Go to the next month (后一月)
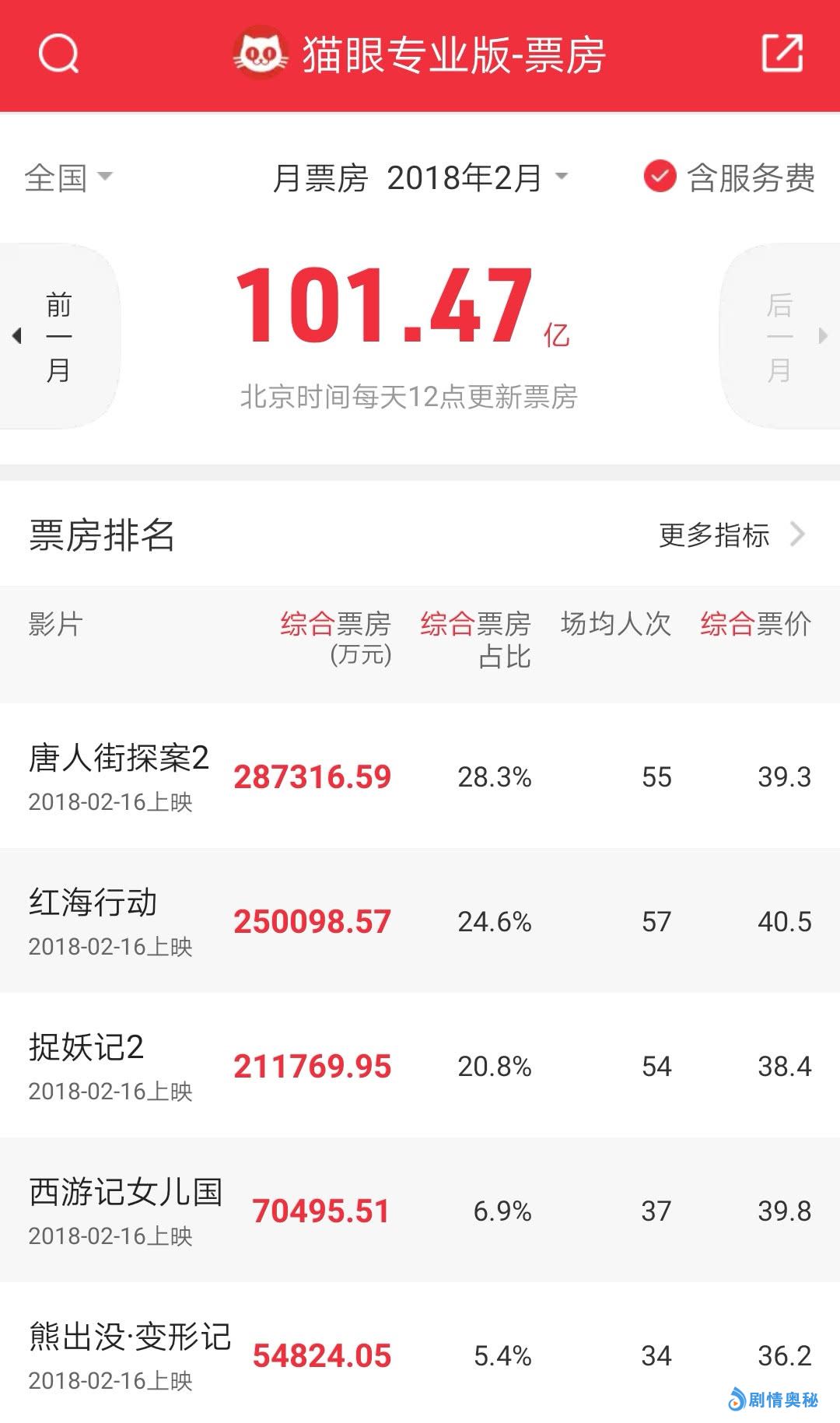The image size is (840, 1423). [781, 336]
